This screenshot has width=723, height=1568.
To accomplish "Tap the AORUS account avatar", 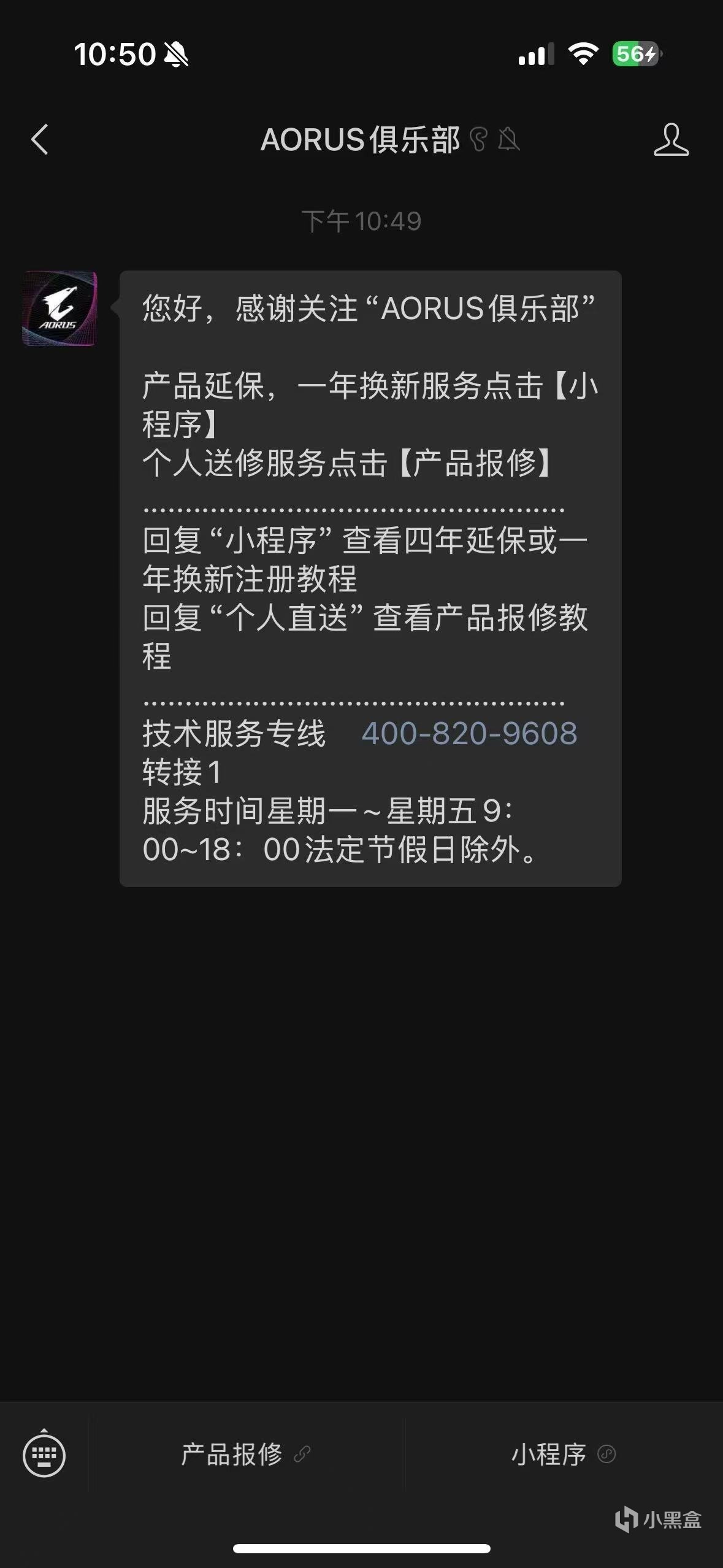I will click(59, 309).
